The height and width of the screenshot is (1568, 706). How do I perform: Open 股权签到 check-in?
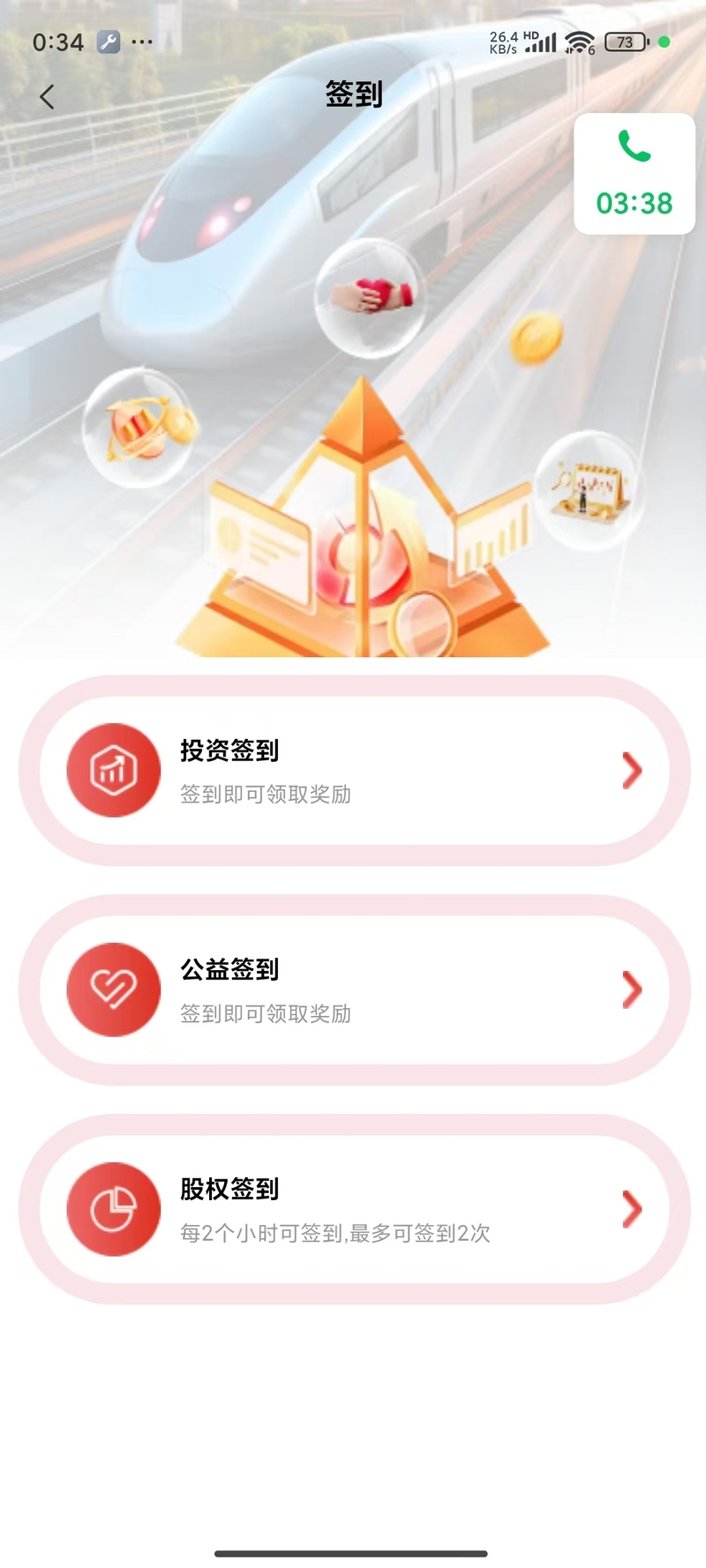point(353,1209)
